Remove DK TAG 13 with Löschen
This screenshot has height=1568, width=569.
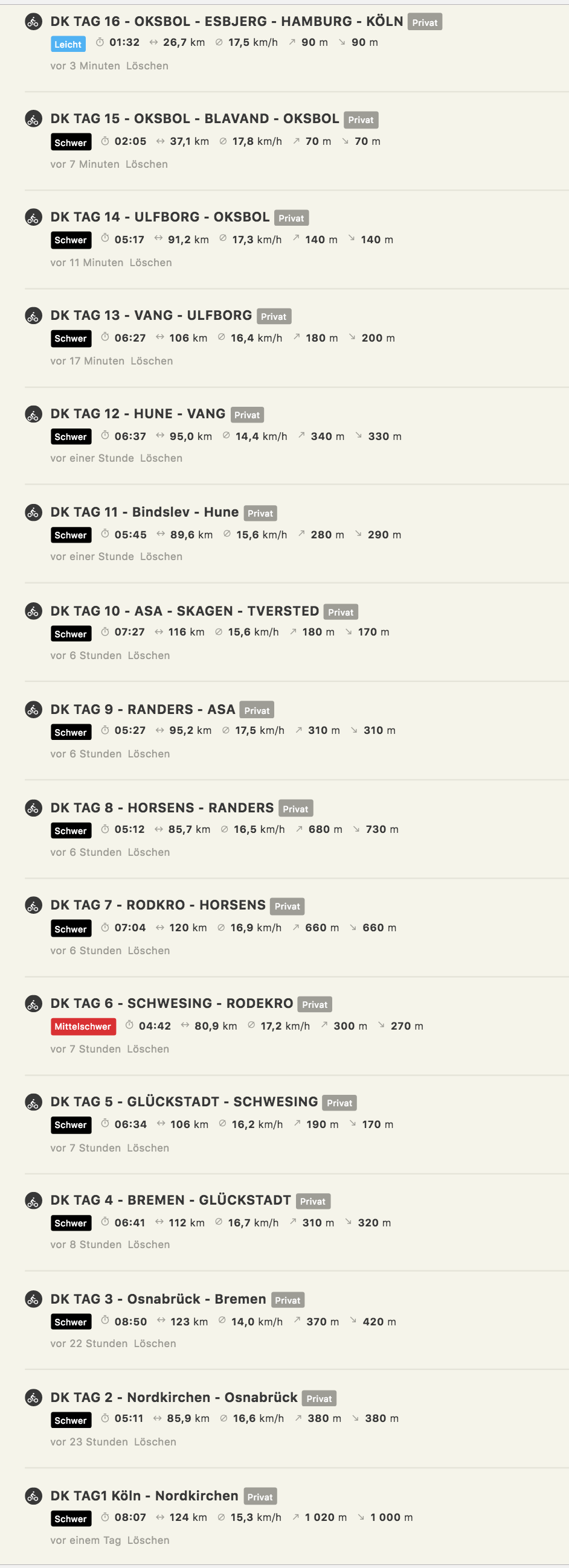point(151,361)
